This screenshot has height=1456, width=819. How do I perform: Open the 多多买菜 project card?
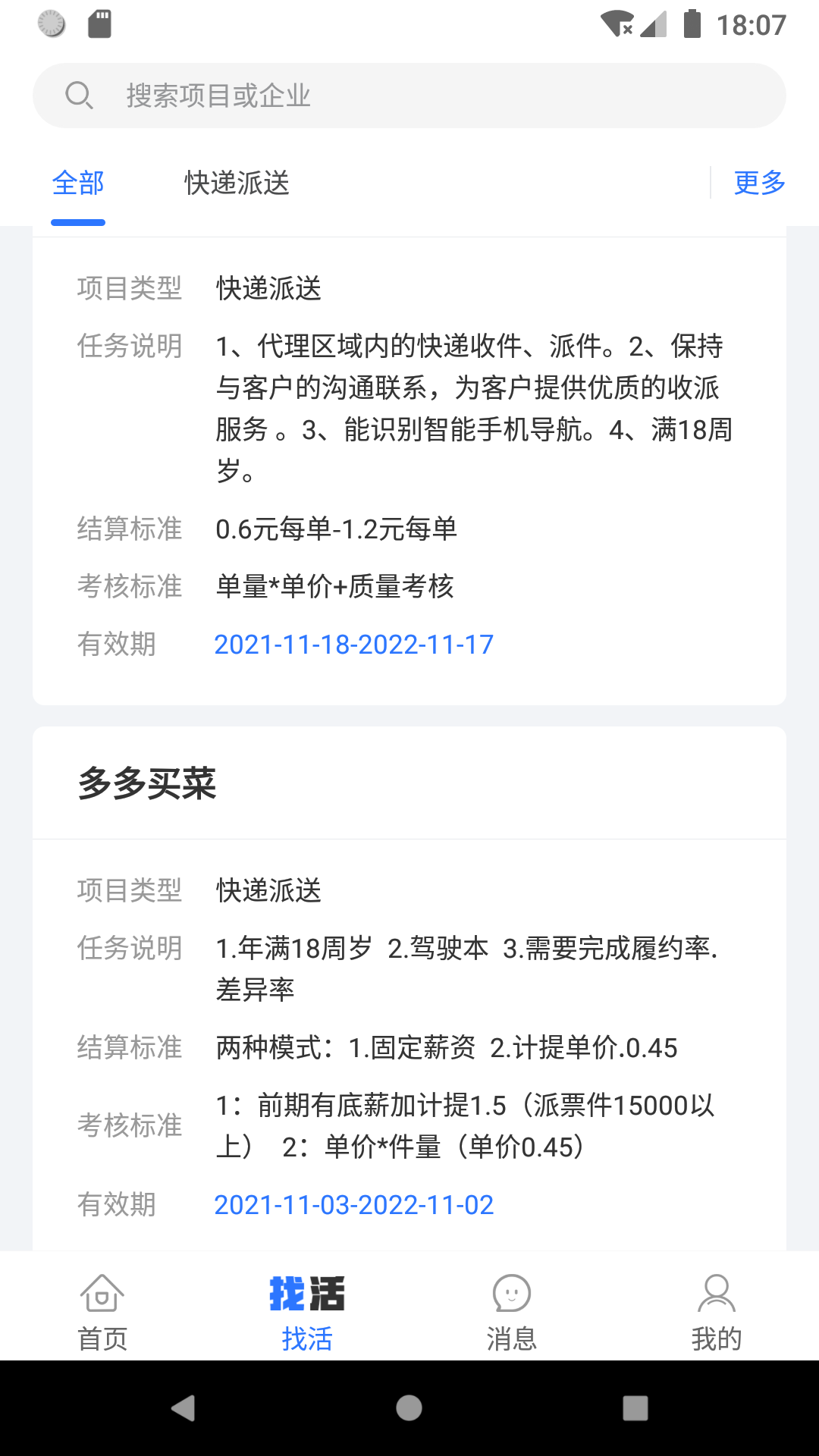coord(147,783)
